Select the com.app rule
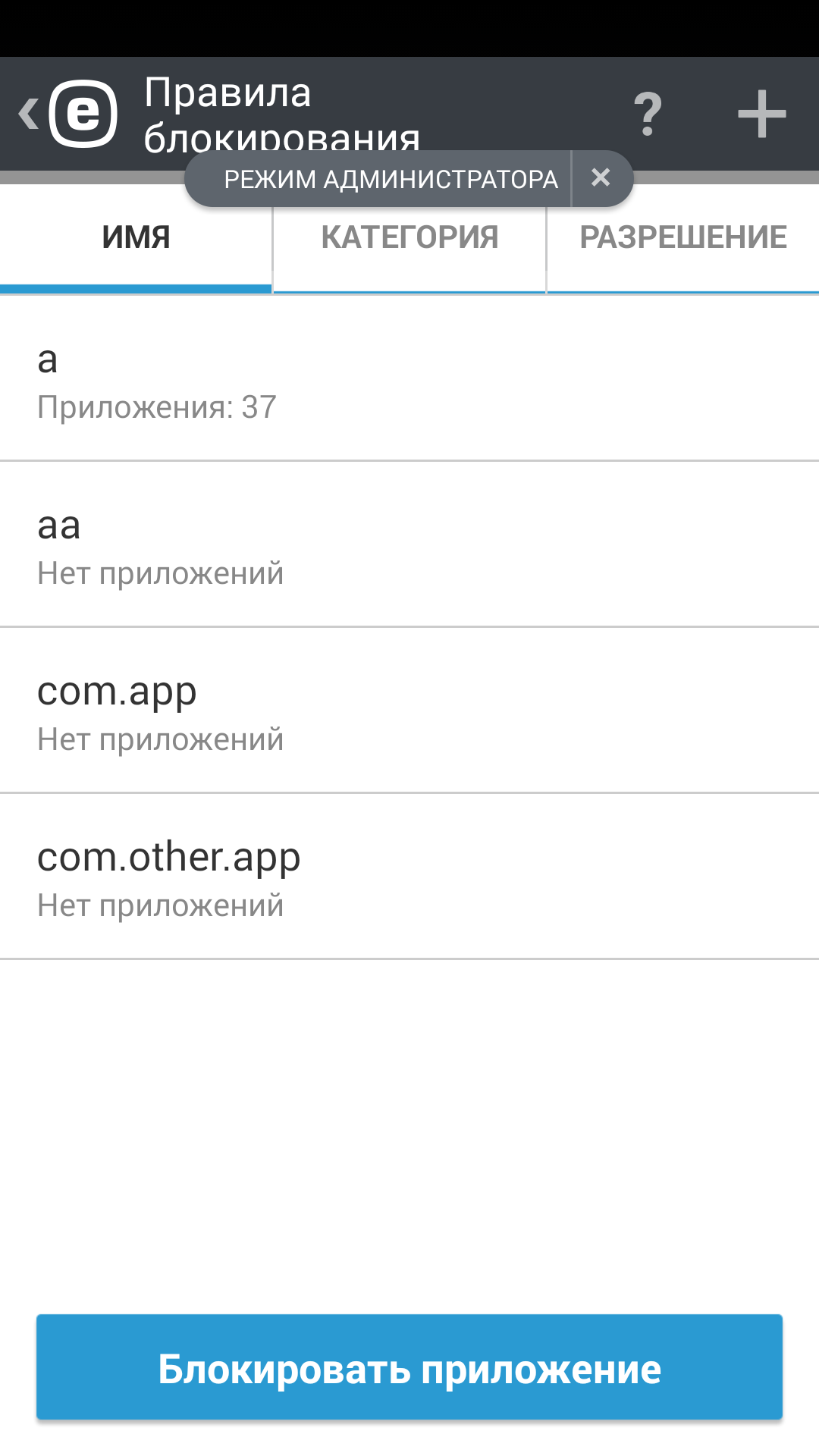This screenshot has height=1456, width=819. pos(409,711)
